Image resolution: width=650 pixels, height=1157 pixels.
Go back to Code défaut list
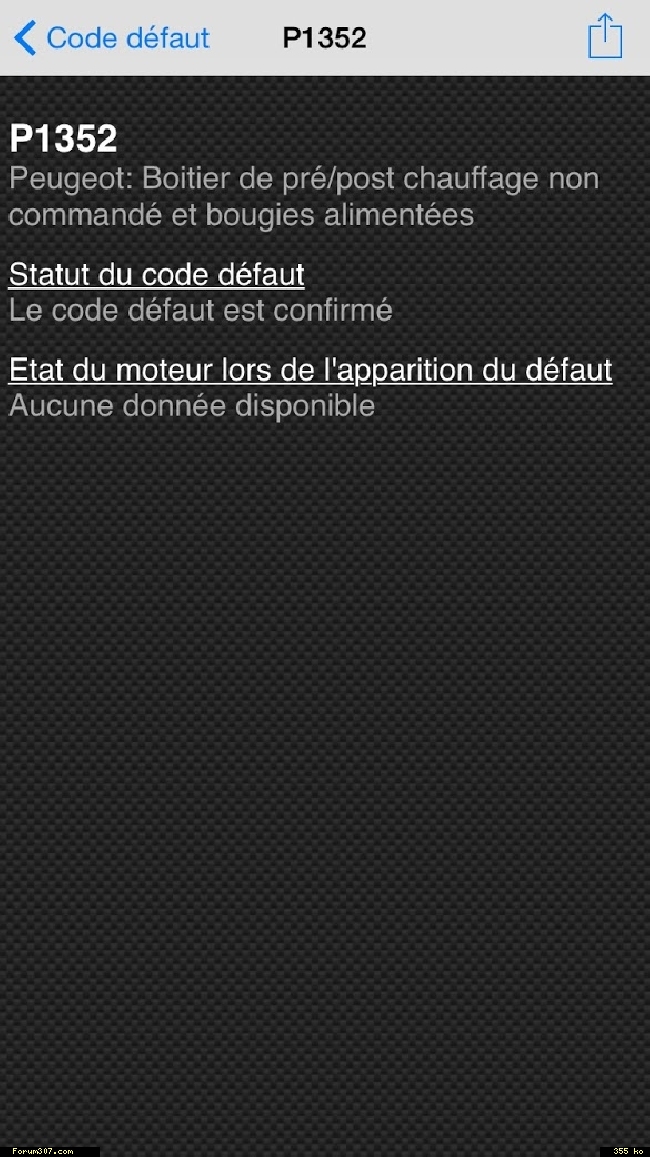pyautogui.click(x=112, y=38)
